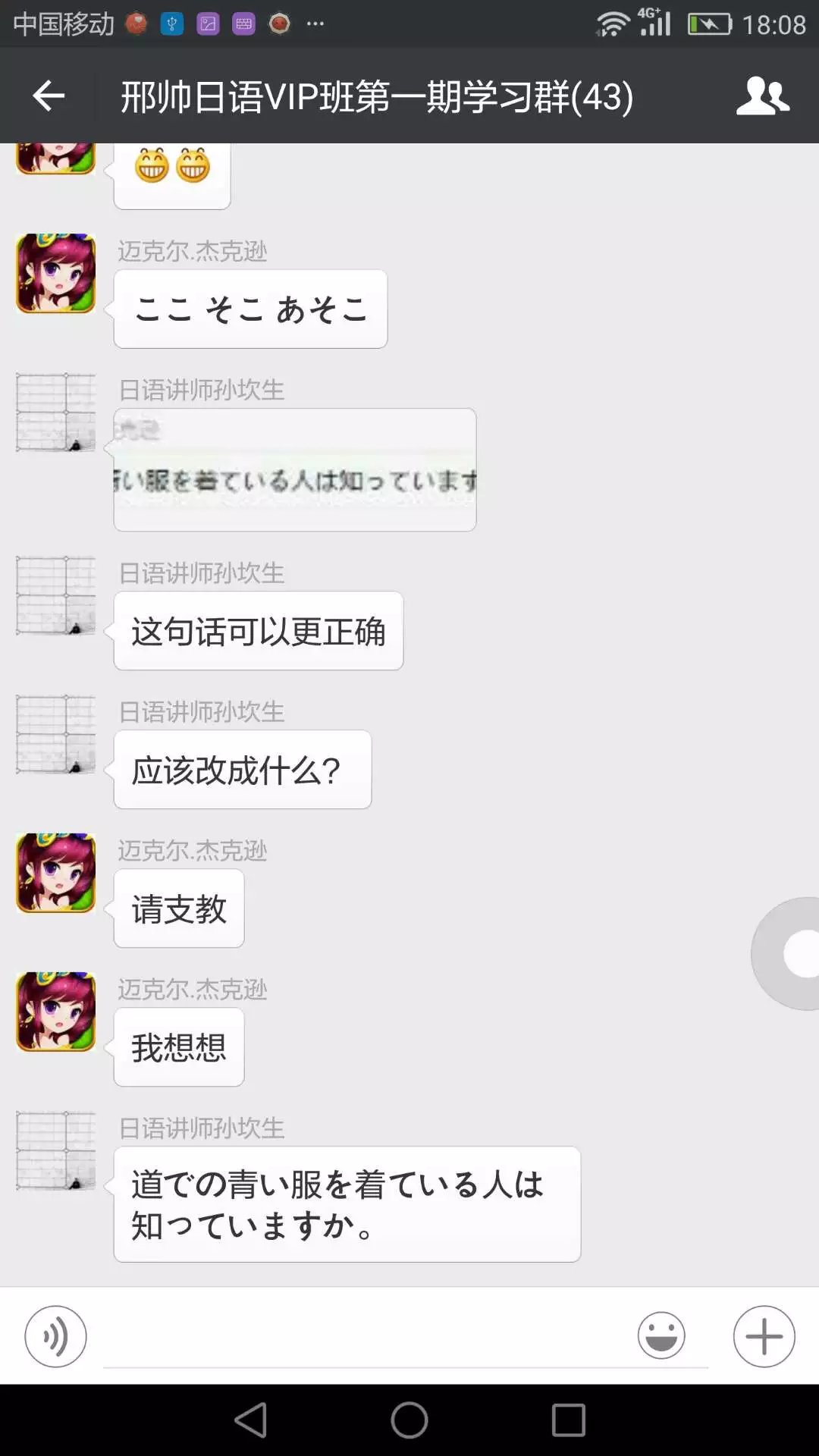Tap the system home button
Screen dimensions: 819x1456
pos(409,1420)
